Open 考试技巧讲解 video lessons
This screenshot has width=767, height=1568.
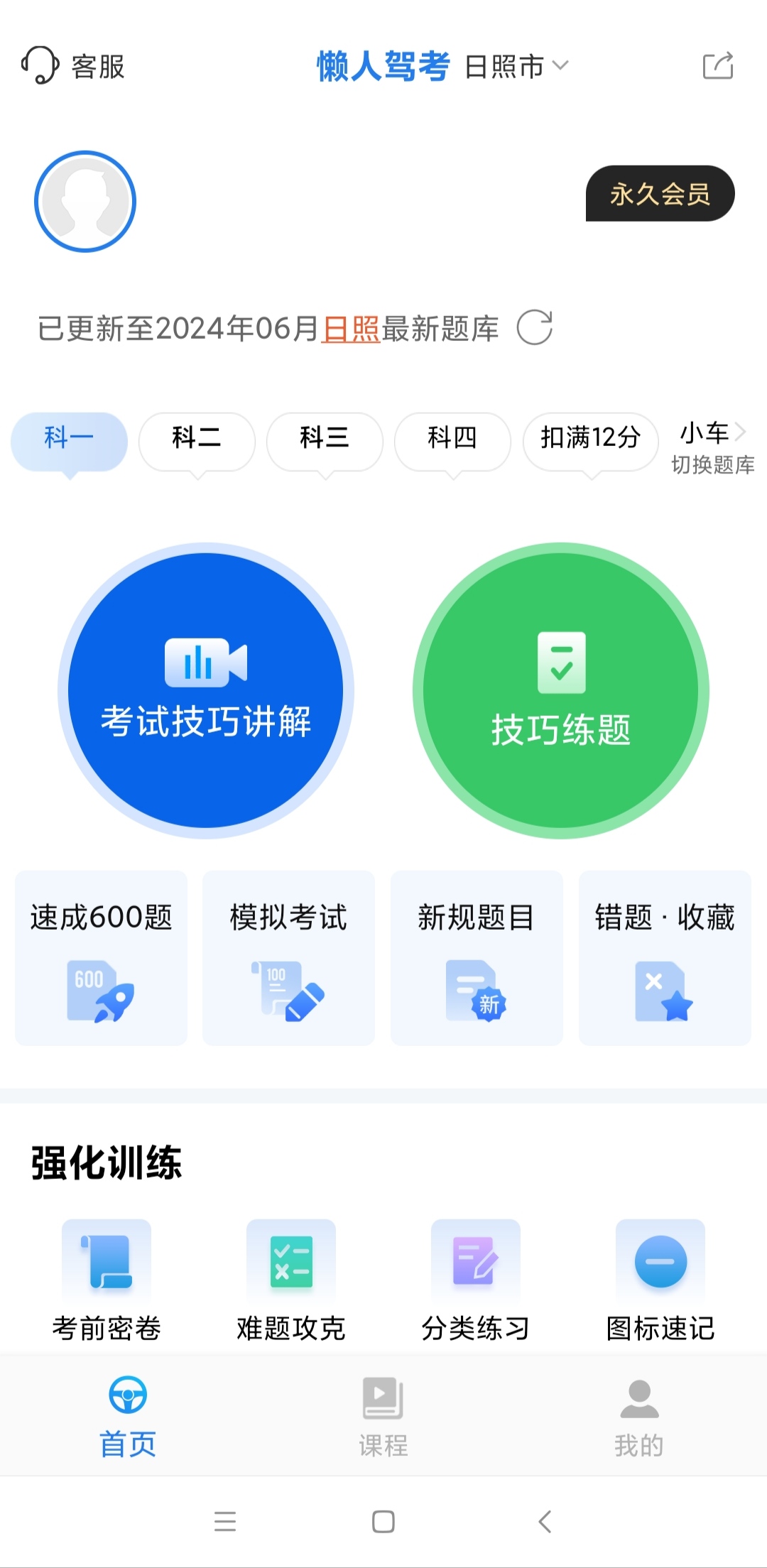[x=206, y=690]
